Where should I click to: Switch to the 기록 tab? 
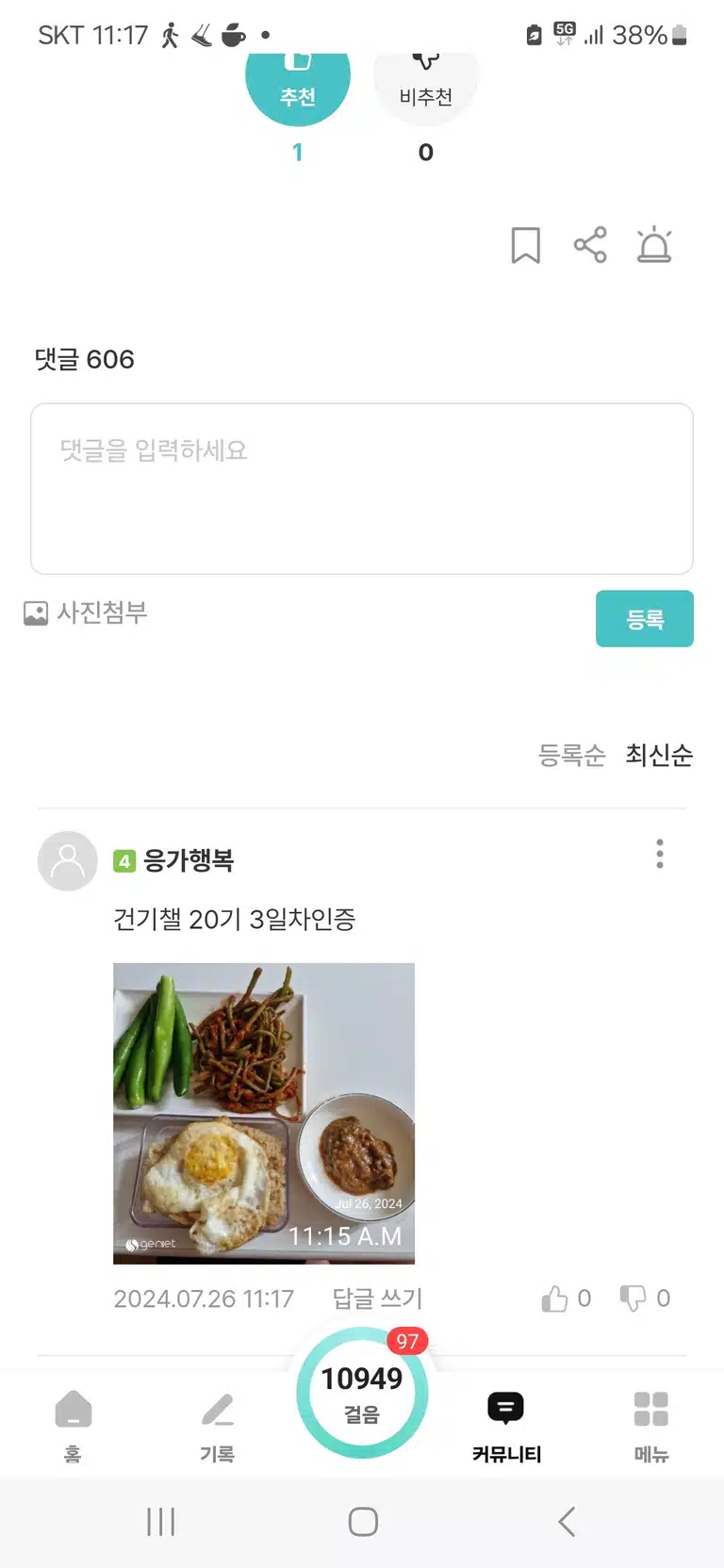click(x=218, y=1426)
